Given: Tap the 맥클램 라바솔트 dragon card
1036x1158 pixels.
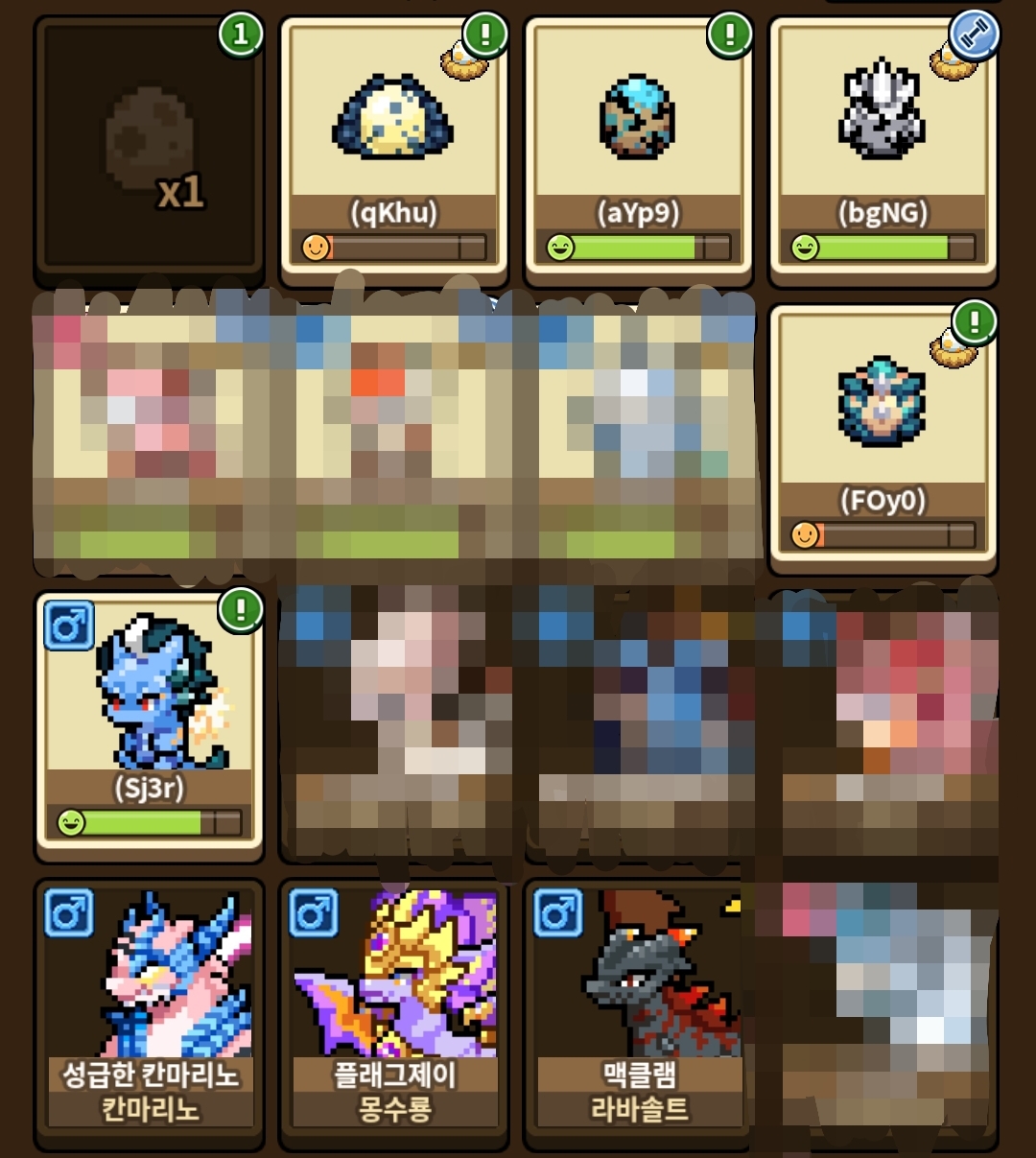Looking at the screenshot, I should pyautogui.click(x=638, y=1012).
